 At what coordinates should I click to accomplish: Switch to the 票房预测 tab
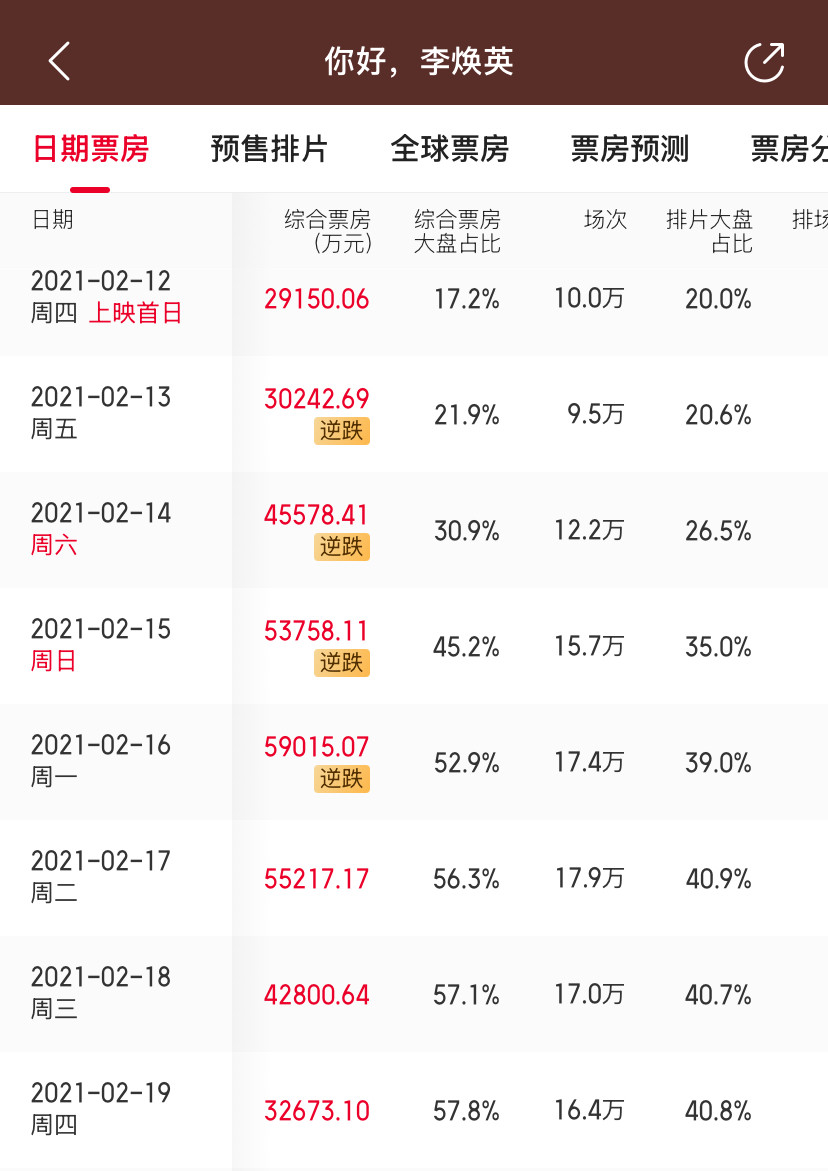629,149
